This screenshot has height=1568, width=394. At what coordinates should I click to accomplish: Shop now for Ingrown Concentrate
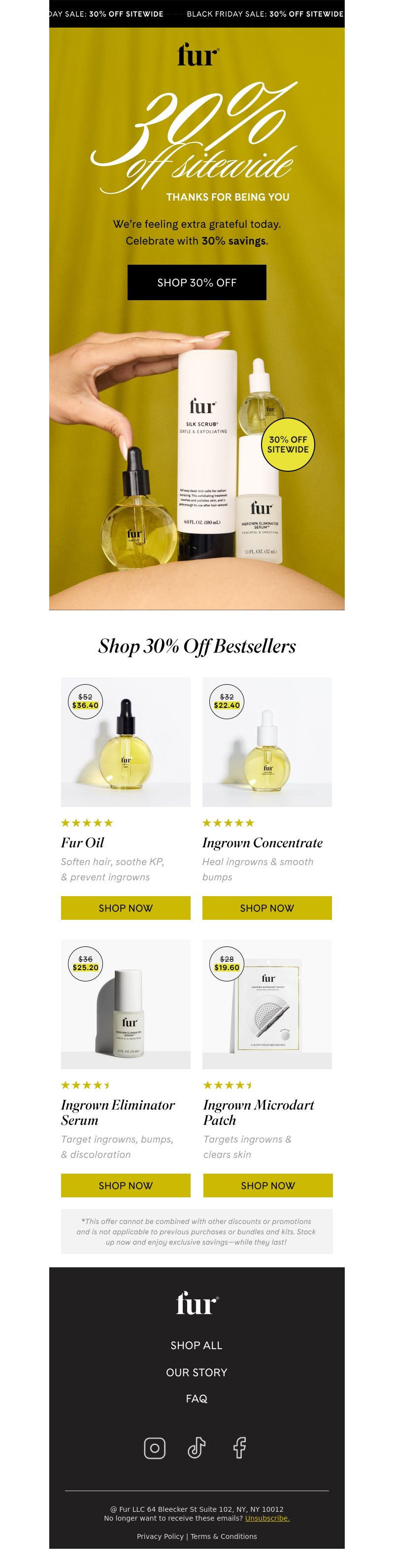pyautogui.click(x=267, y=907)
